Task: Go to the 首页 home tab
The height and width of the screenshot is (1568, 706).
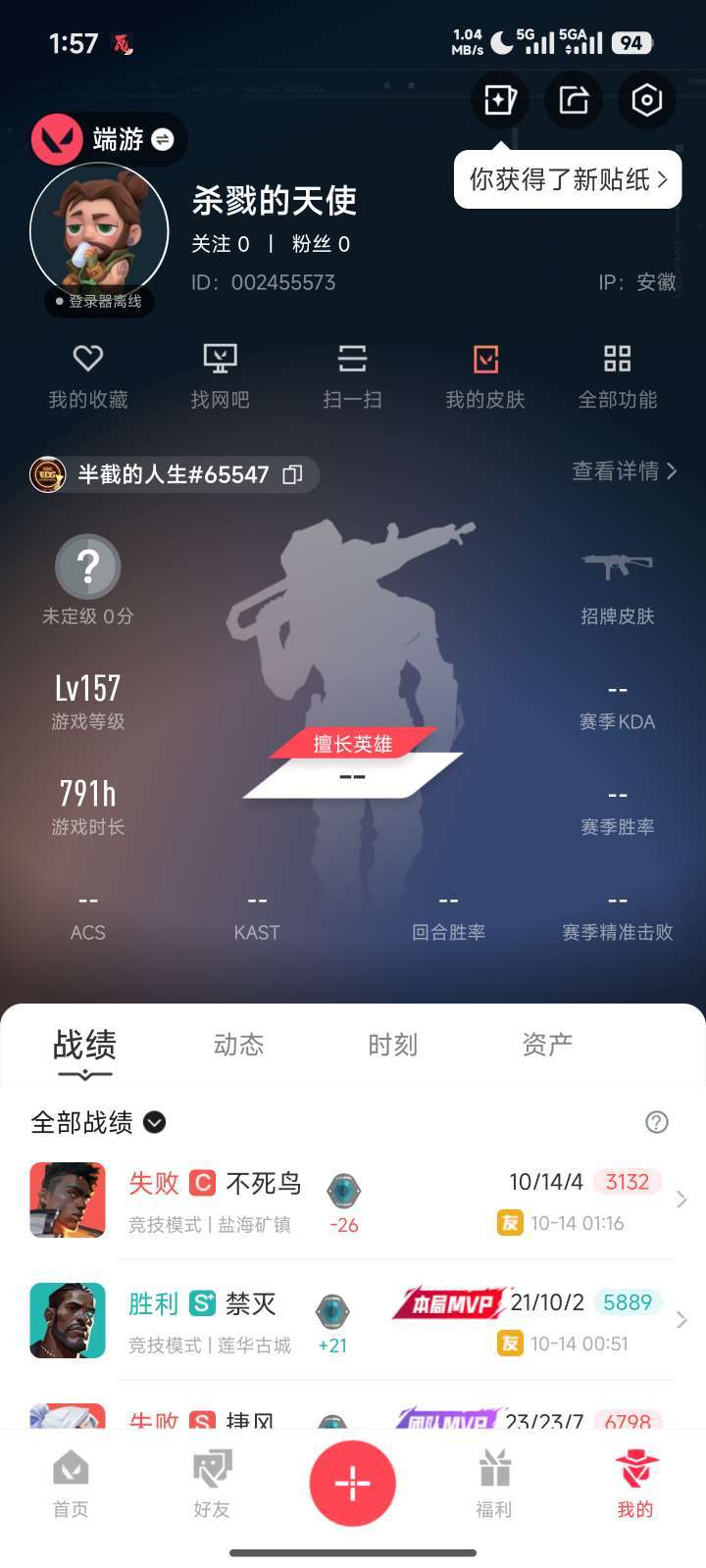Action: pos(71,1485)
